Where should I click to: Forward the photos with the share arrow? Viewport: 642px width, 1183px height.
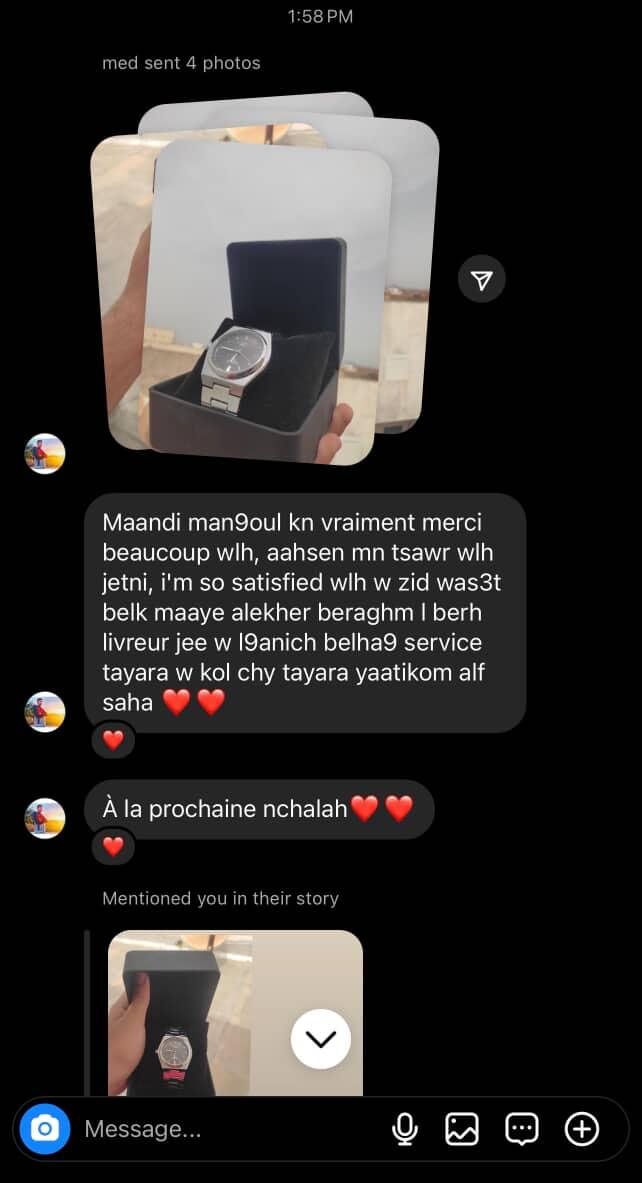482,280
